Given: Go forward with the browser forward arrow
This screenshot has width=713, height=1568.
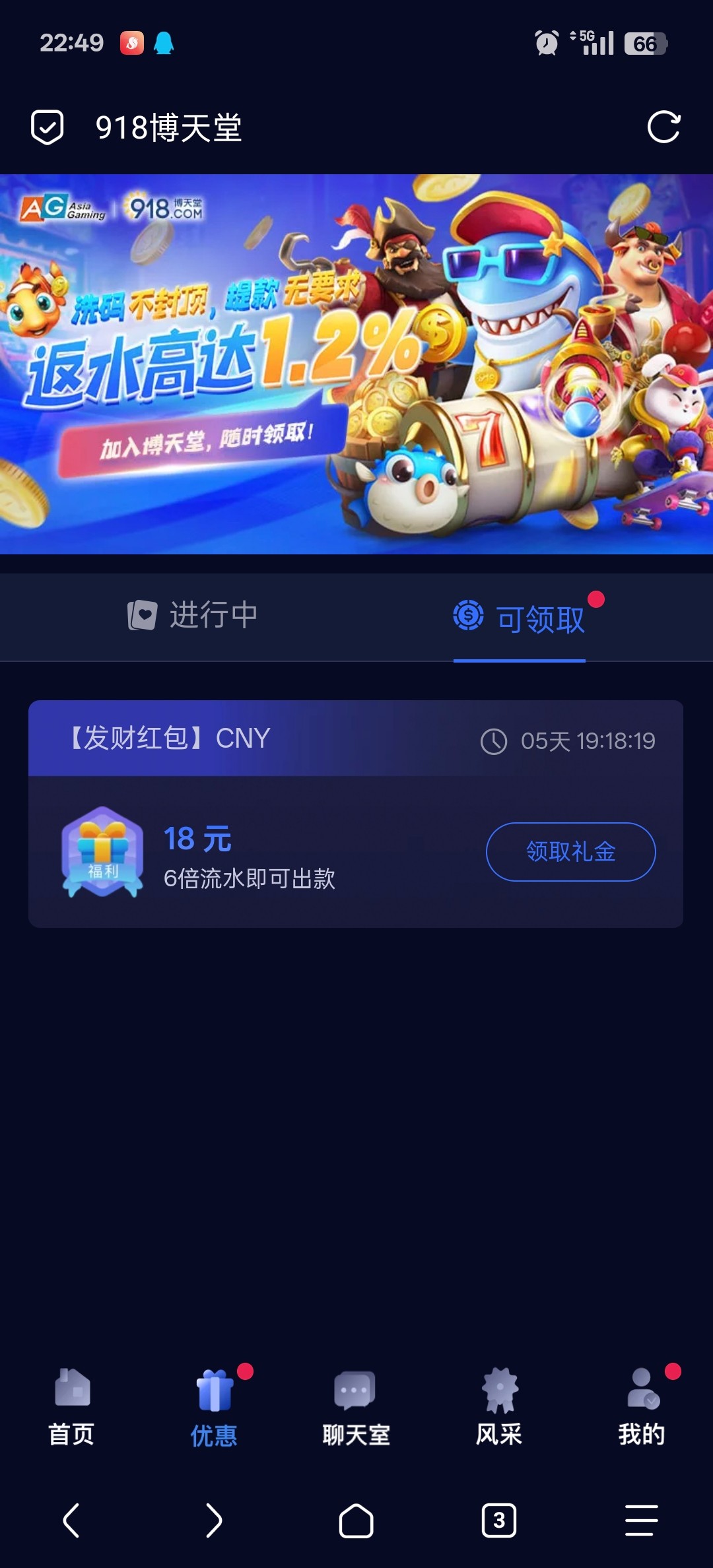Looking at the screenshot, I should pyautogui.click(x=214, y=1520).
